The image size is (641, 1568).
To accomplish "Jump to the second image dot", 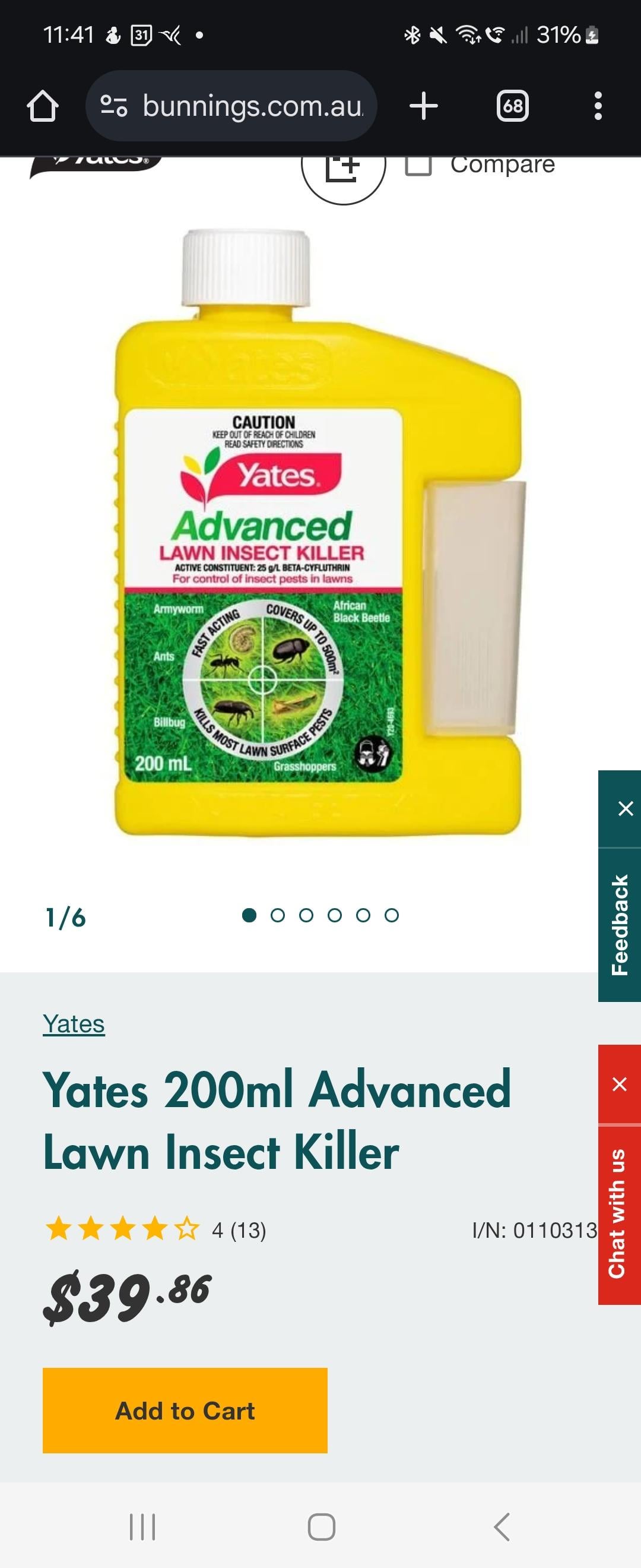I will [x=277, y=915].
